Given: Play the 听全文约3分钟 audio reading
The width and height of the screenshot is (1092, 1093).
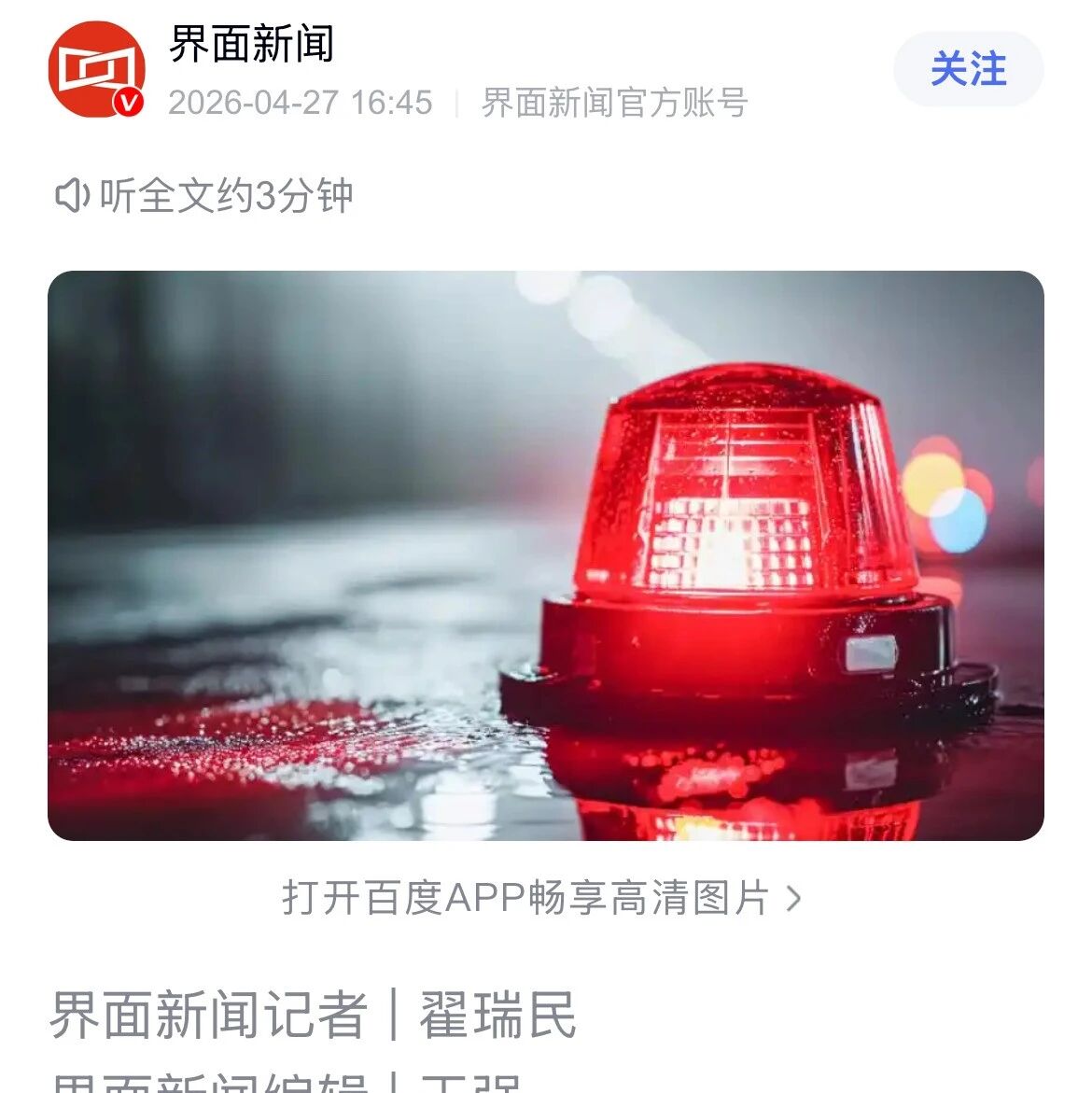Looking at the screenshot, I should [203, 195].
